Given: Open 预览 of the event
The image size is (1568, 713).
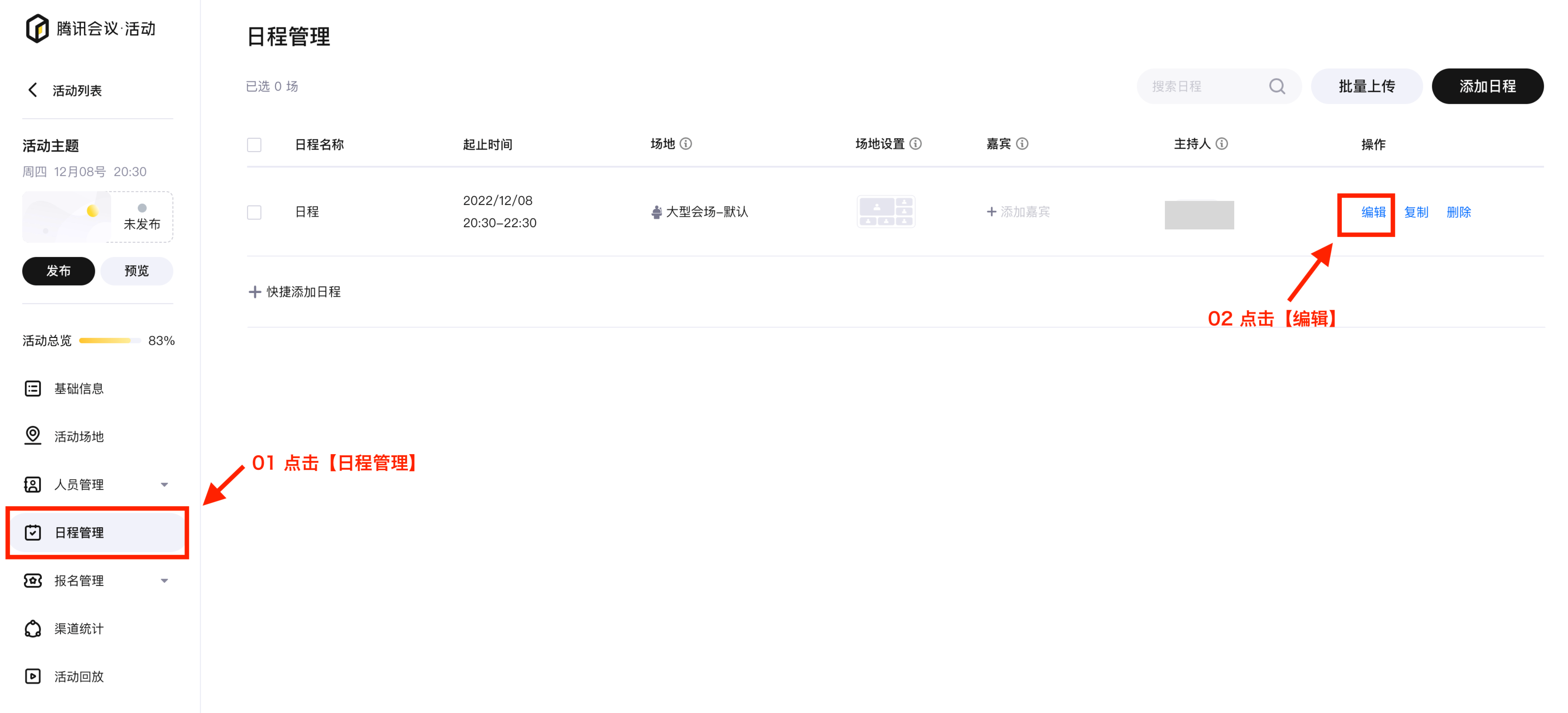Looking at the screenshot, I should (136, 271).
